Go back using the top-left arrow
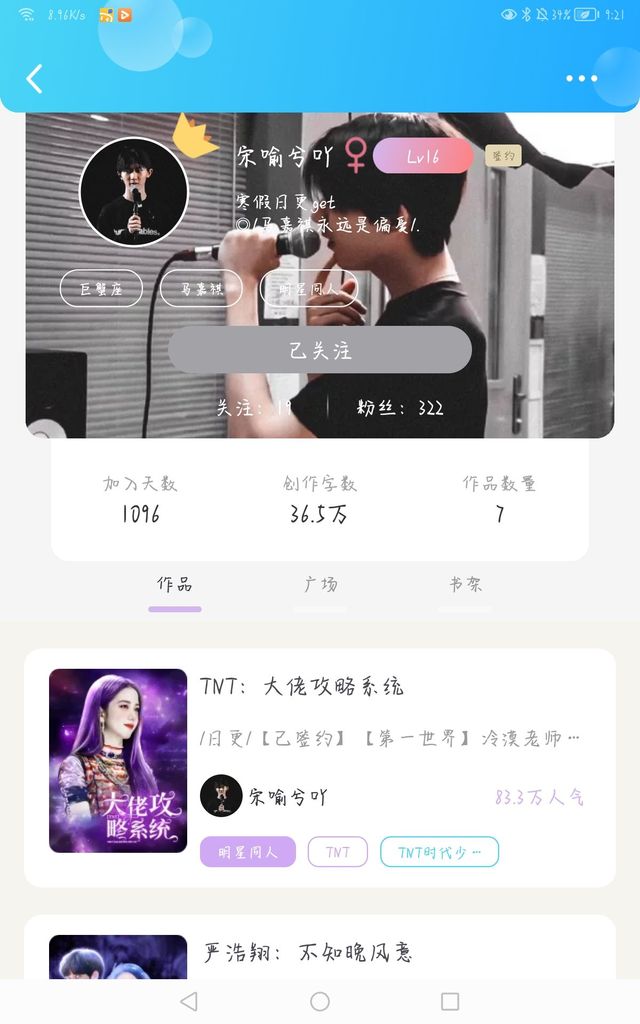640x1024 pixels. click(34, 79)
